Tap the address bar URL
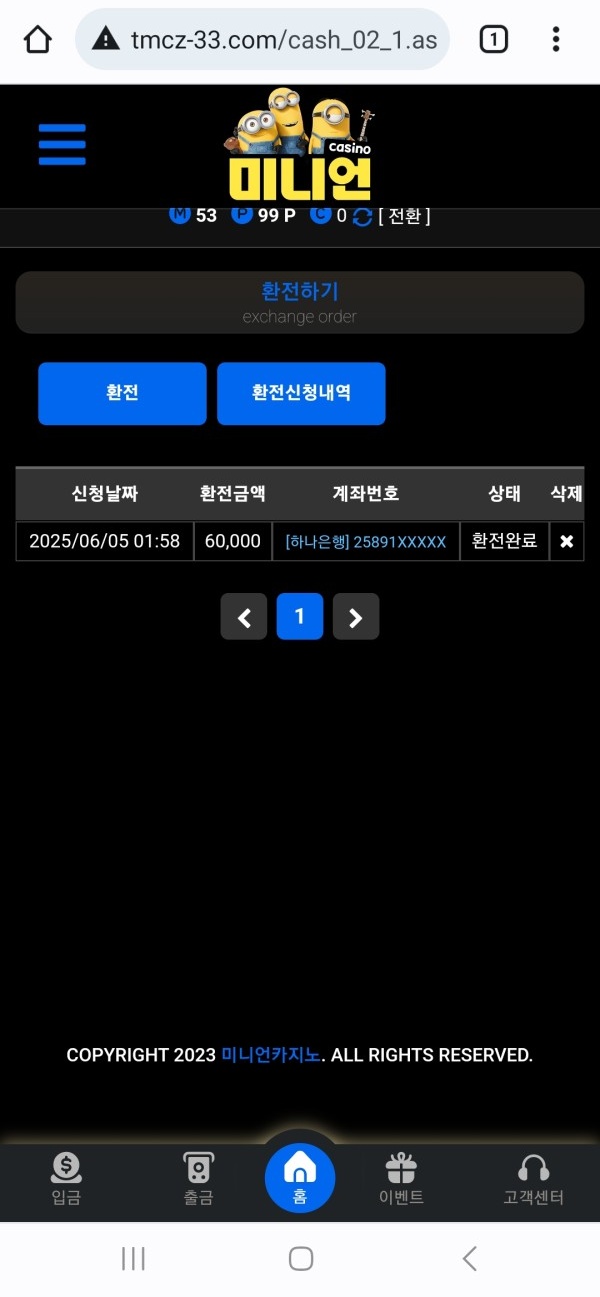 tap(283, 40)
